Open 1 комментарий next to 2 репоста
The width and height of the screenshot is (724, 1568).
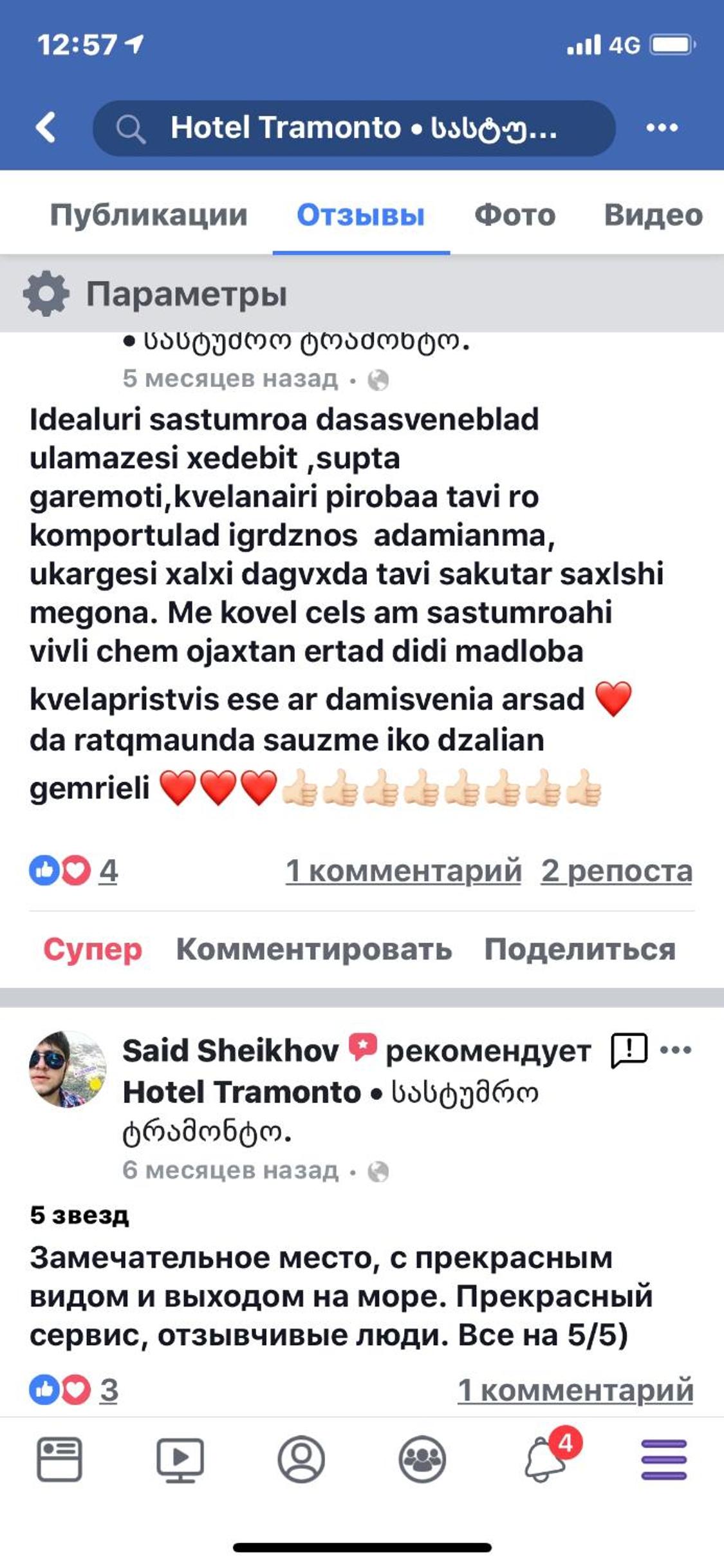(x=404, y=871)
